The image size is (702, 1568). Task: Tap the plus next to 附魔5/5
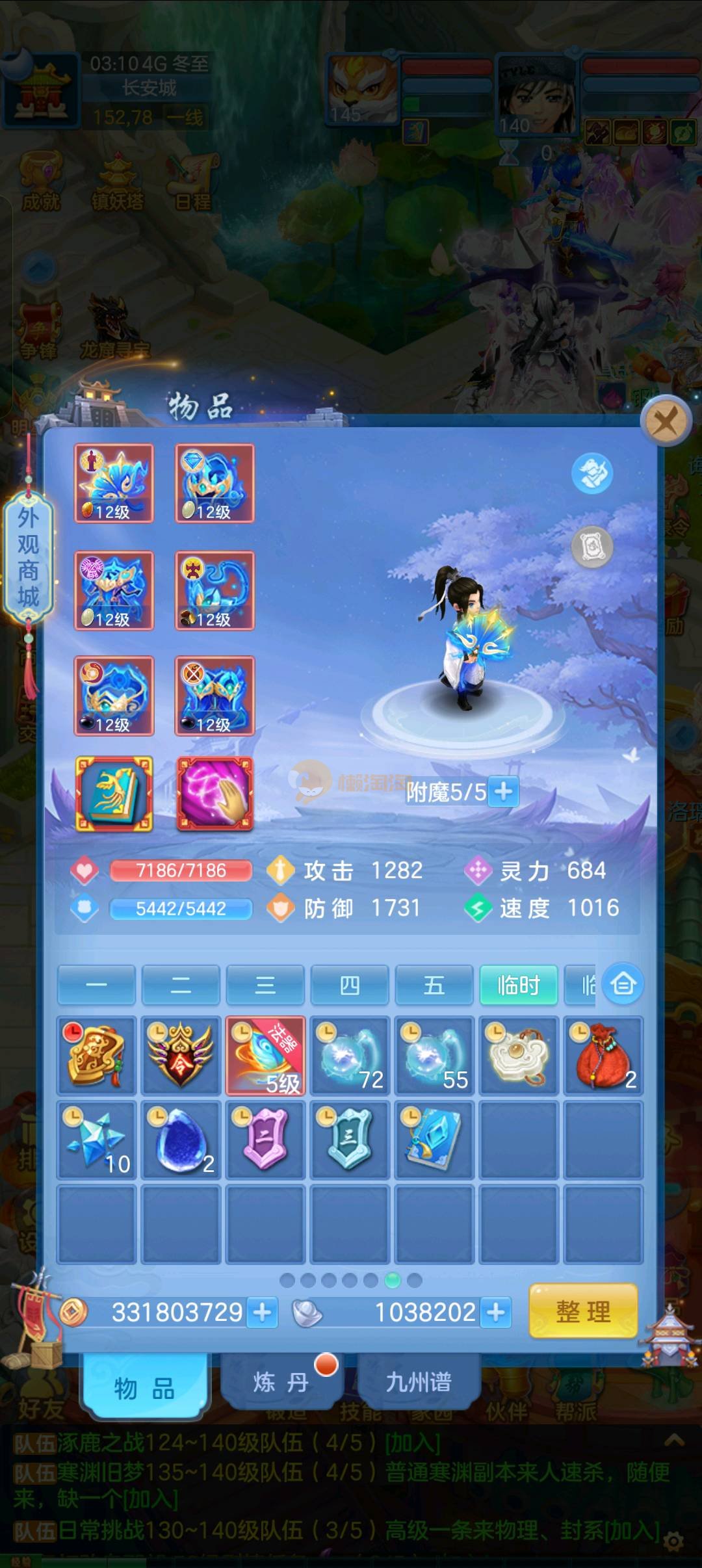pos(504,792)
